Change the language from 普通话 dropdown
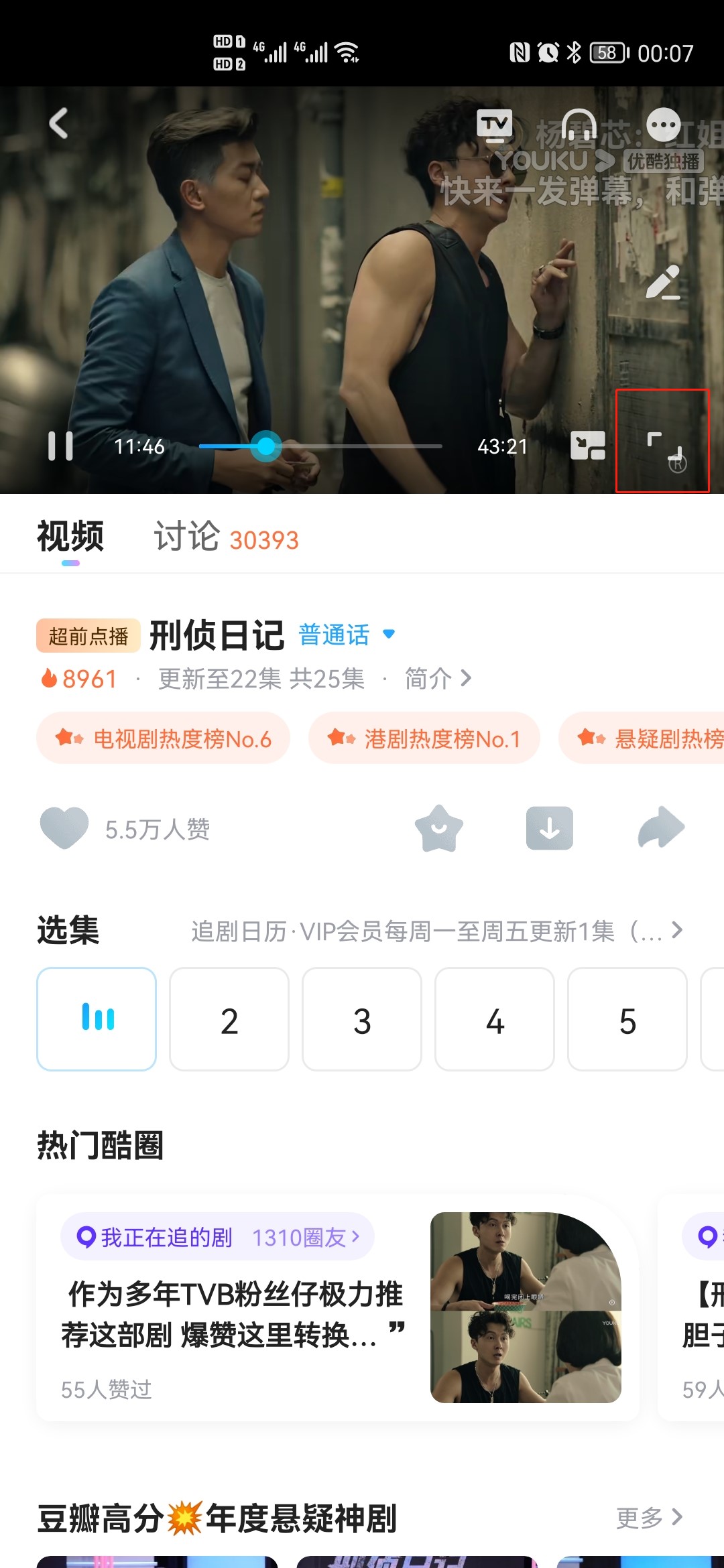The width and height of the screenshot is (724, 1568). point(347,635)
